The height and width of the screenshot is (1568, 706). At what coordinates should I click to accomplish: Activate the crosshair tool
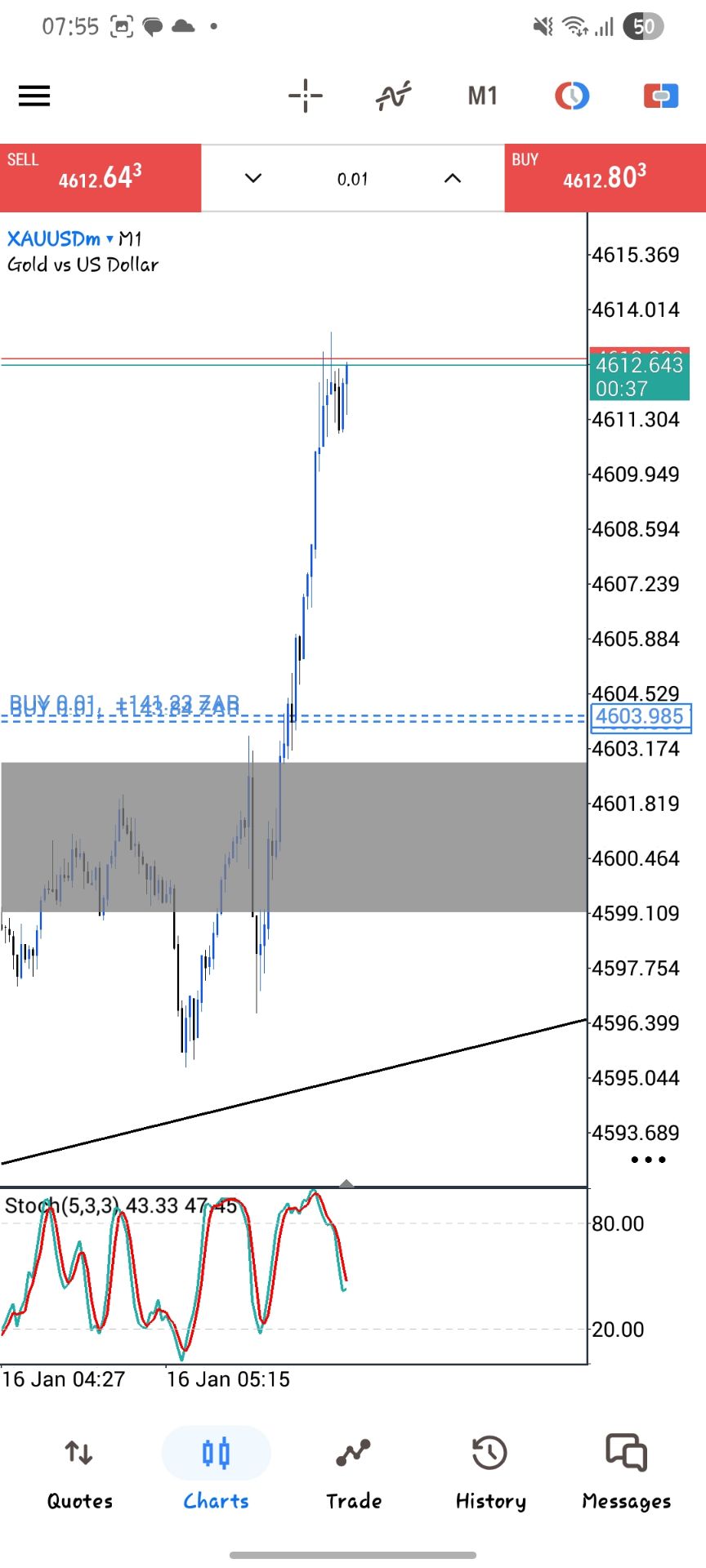point(306,96)
